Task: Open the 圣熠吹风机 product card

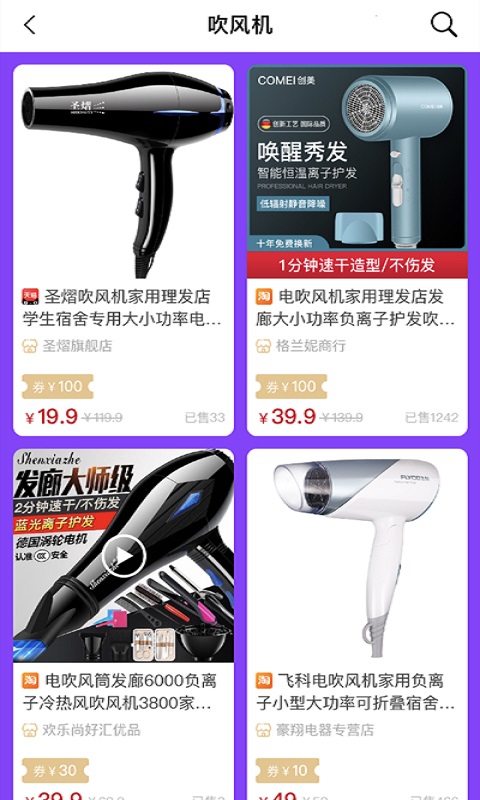Action: [x=123, y=250]
